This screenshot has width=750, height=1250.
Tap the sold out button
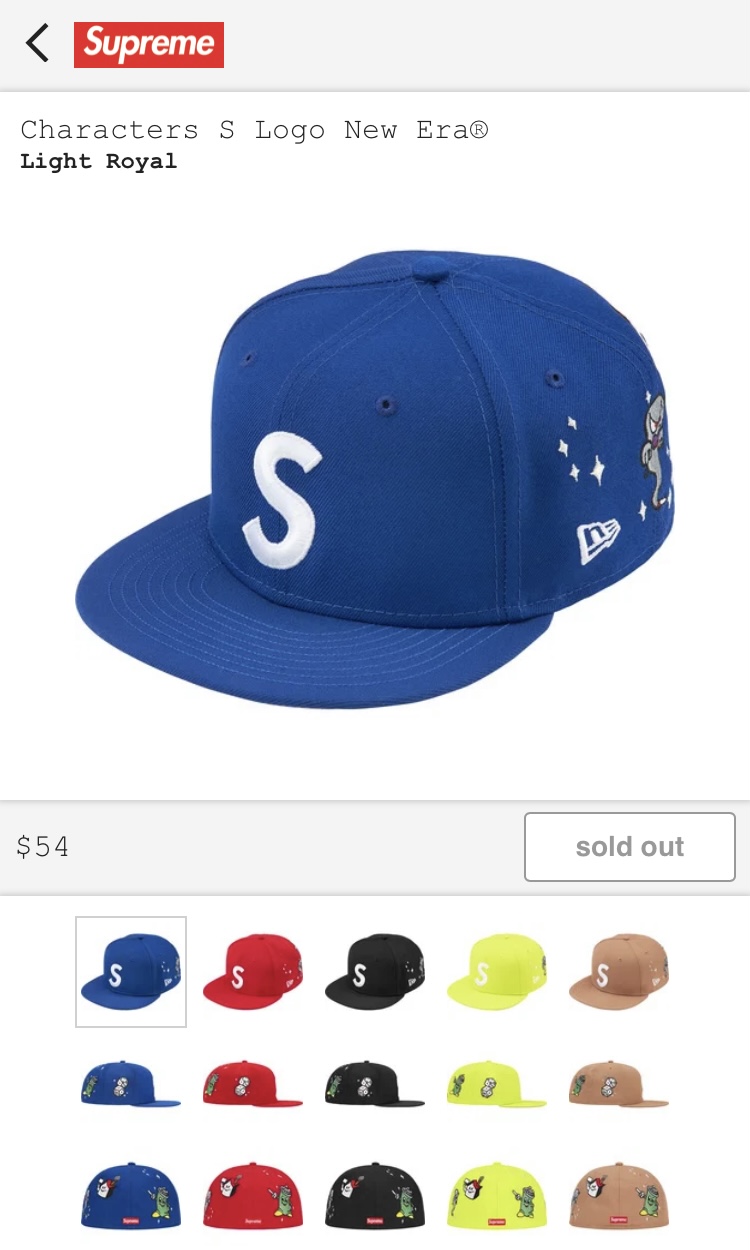pyautogui.click(x=630, y=847)
